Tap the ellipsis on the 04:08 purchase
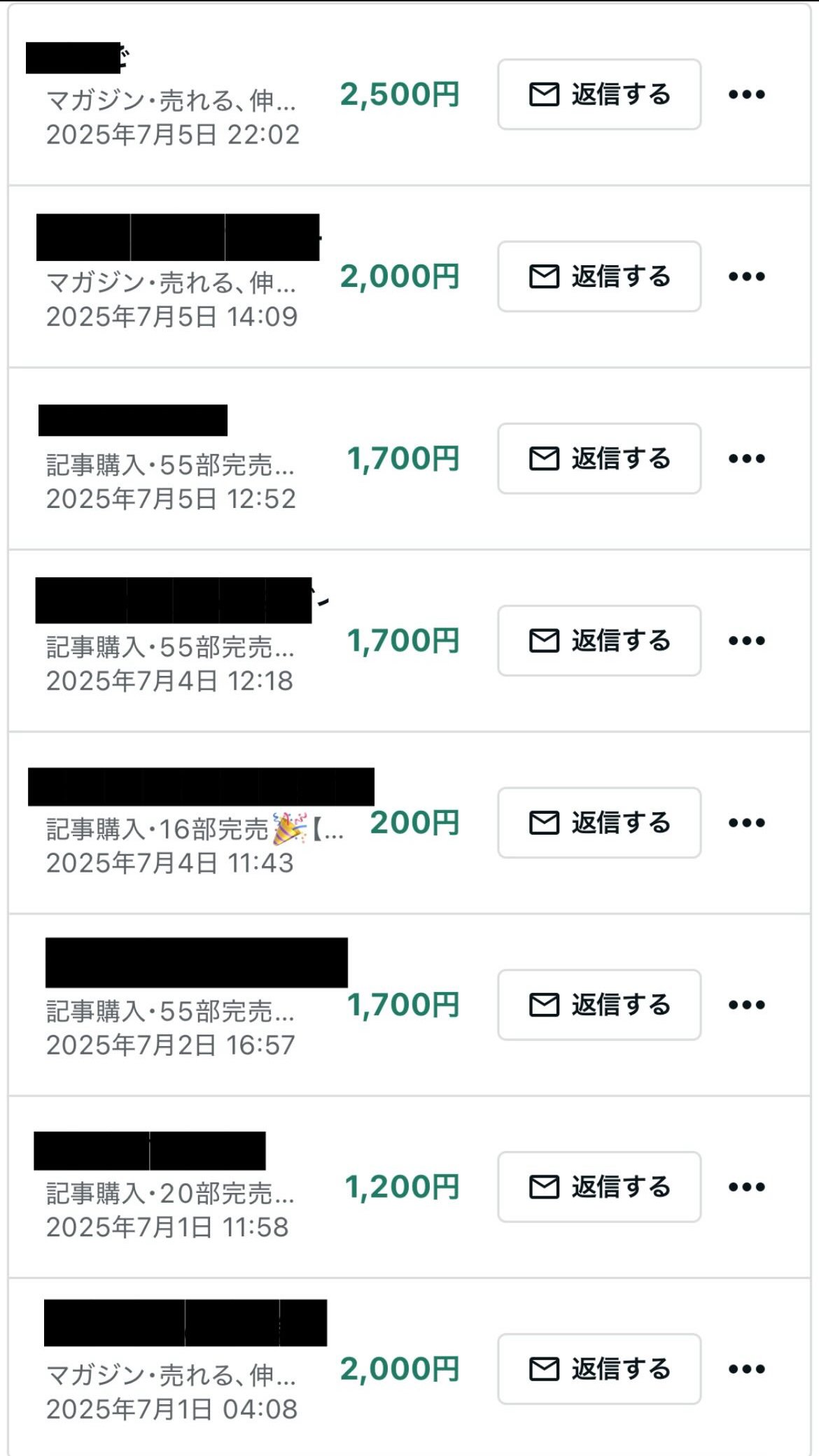The width and height of the screenshot is (819, 1456). click(746, 1369)
